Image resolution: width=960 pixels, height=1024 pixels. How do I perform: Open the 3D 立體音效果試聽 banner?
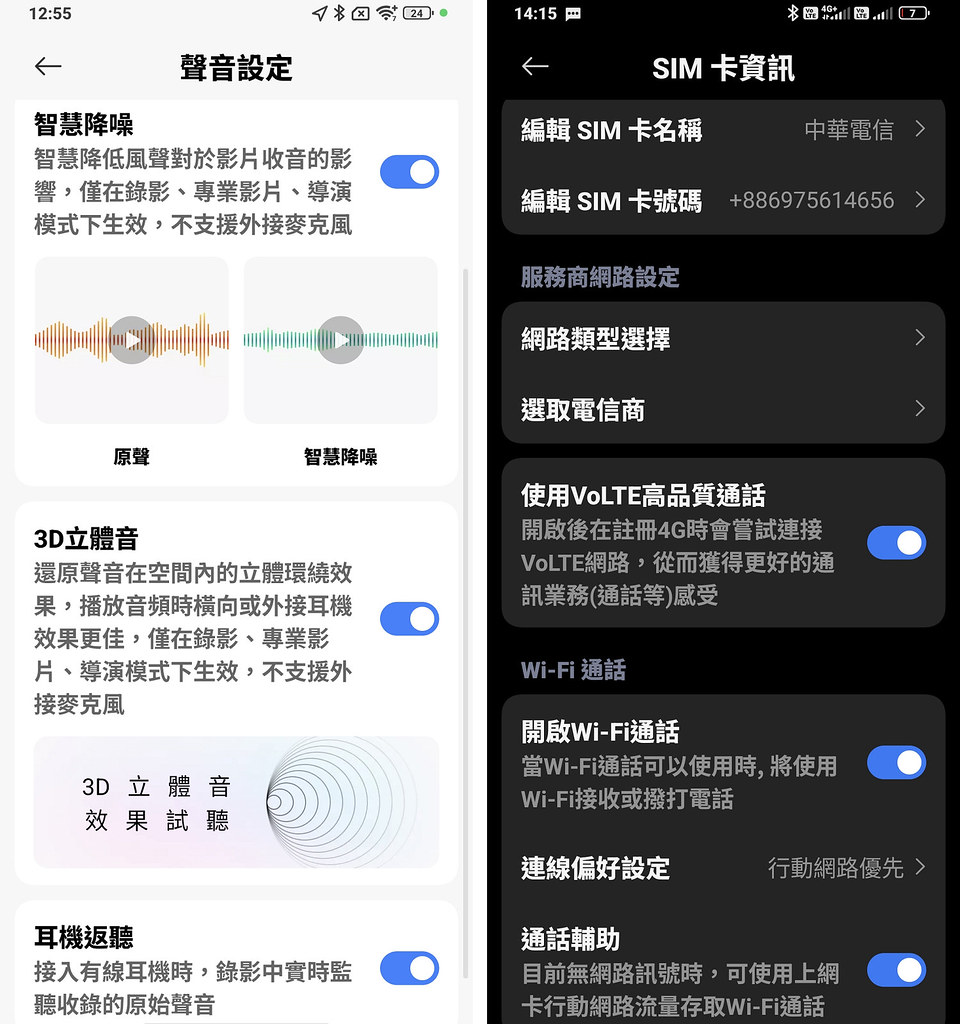(x=236, y=802)
